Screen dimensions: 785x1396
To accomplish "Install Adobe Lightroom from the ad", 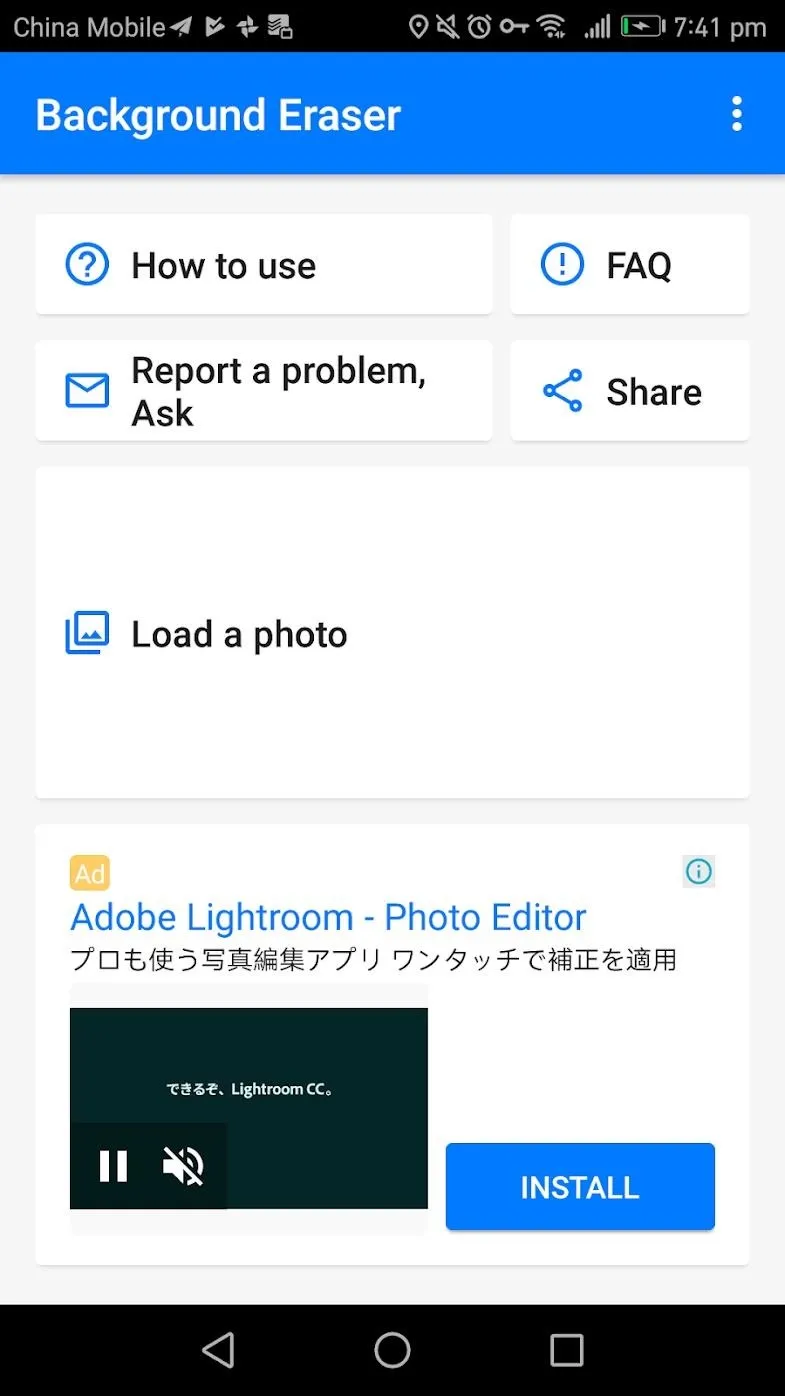I will 580,1187.
